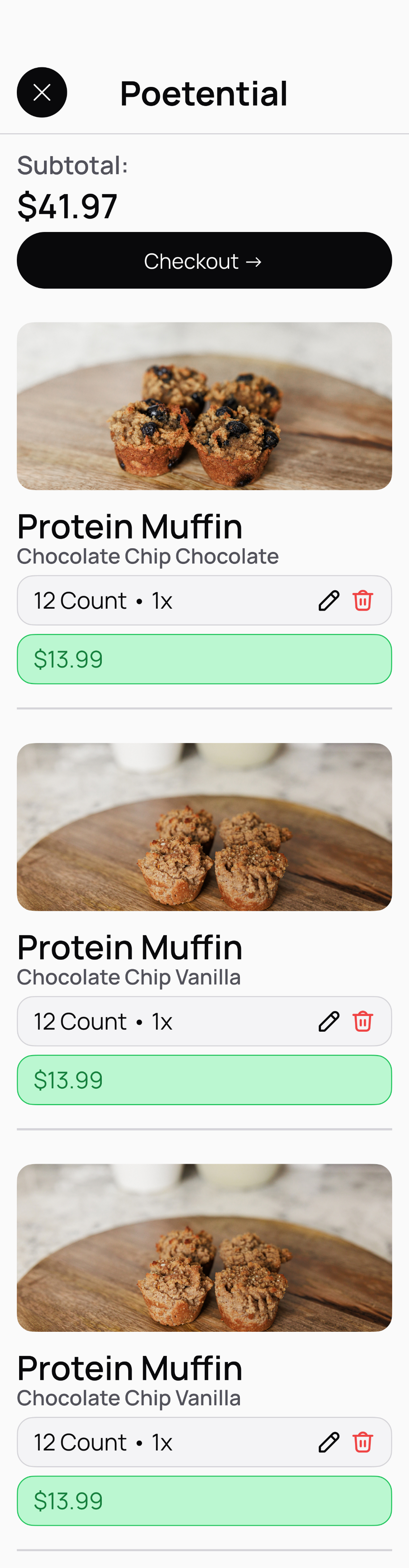The height and width of the screenshot is (1568, 409).
Task: Close the cart screen
Action: pos(41,93)
